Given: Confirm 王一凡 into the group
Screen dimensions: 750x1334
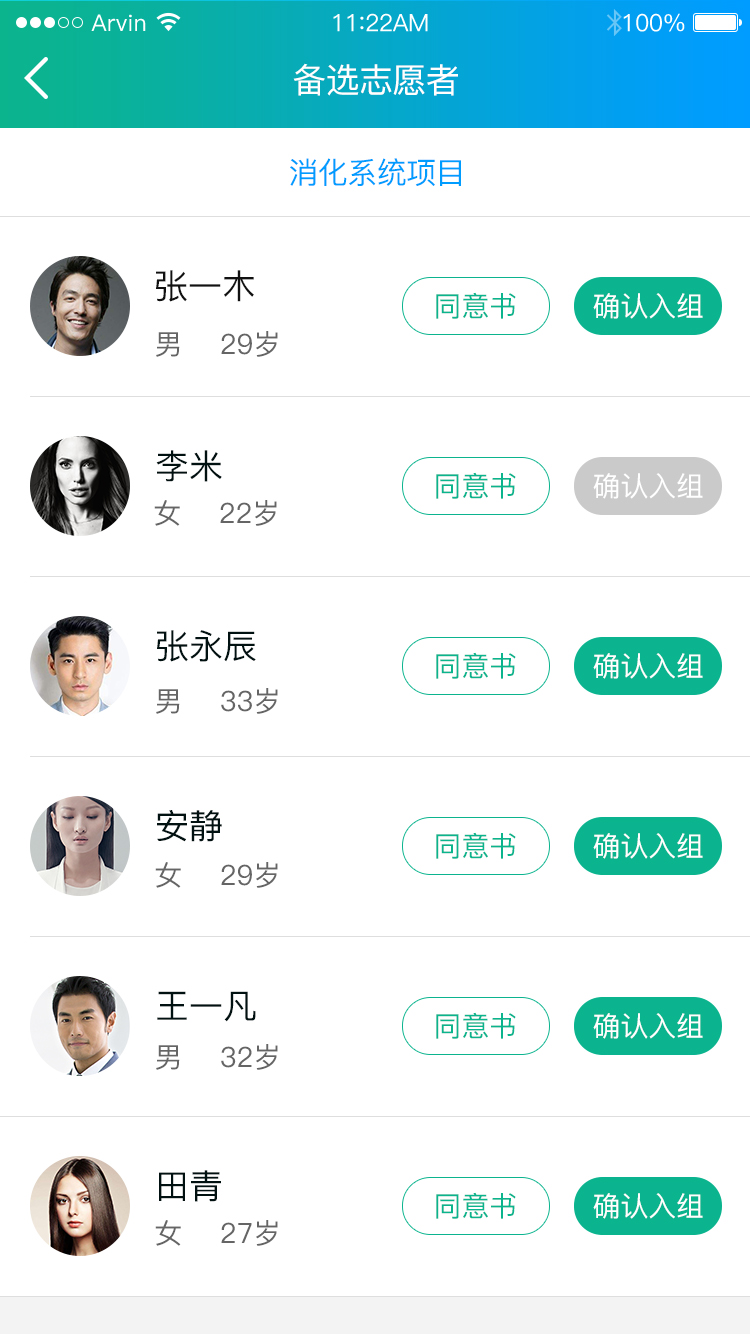Looking at the screenshot, I should (647, 1026).
